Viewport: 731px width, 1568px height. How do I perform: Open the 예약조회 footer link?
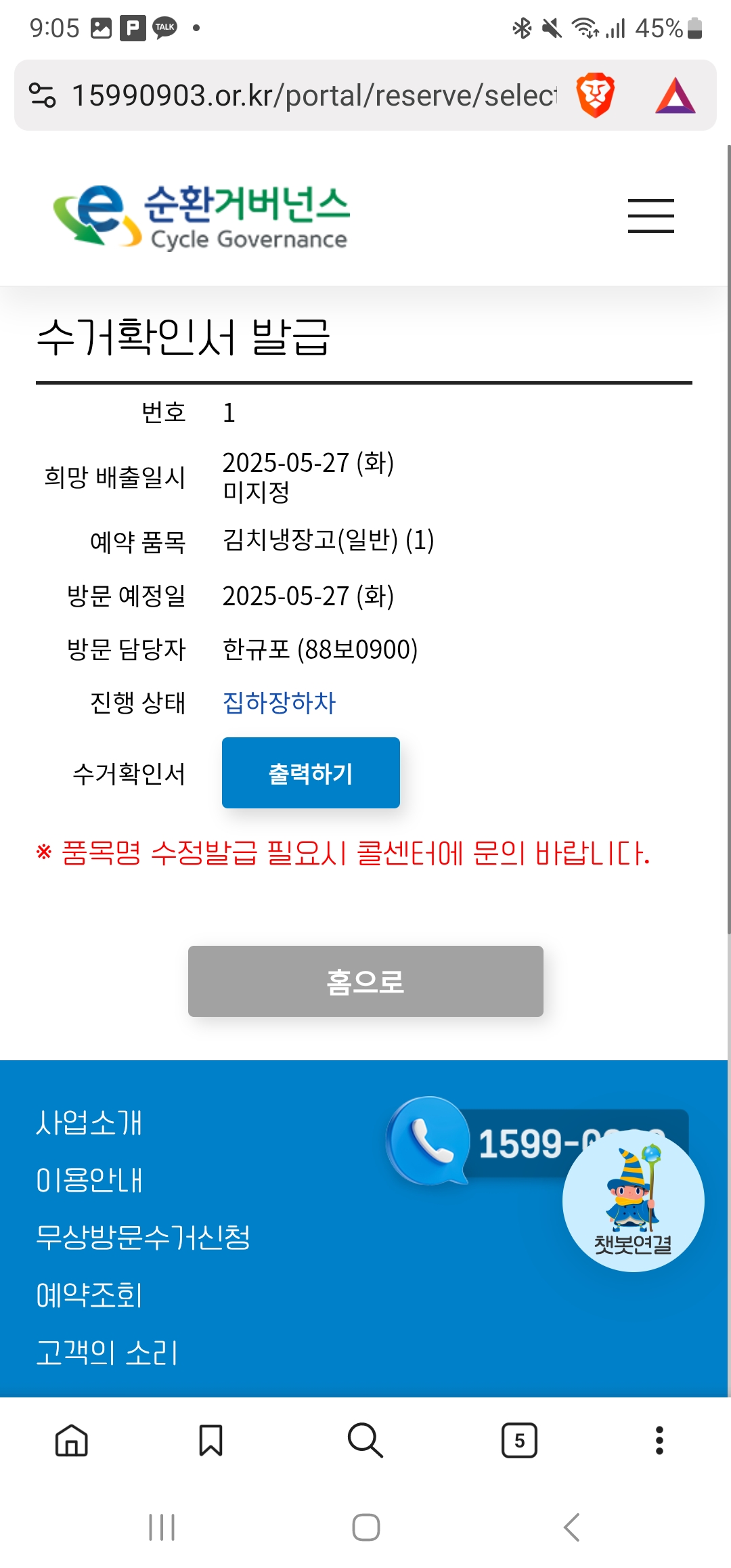(x=89, y=1295)
